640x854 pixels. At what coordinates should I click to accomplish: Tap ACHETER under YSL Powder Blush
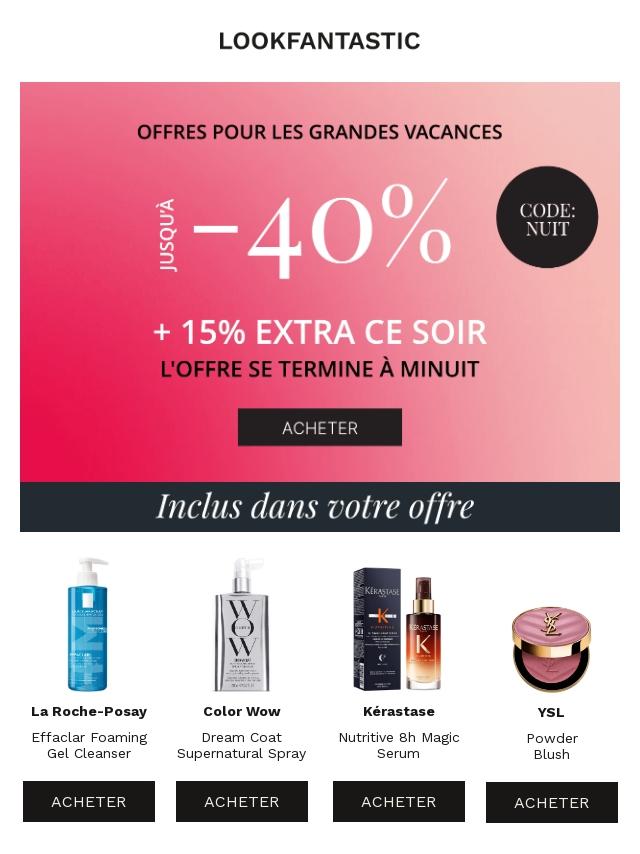(552, 802)
